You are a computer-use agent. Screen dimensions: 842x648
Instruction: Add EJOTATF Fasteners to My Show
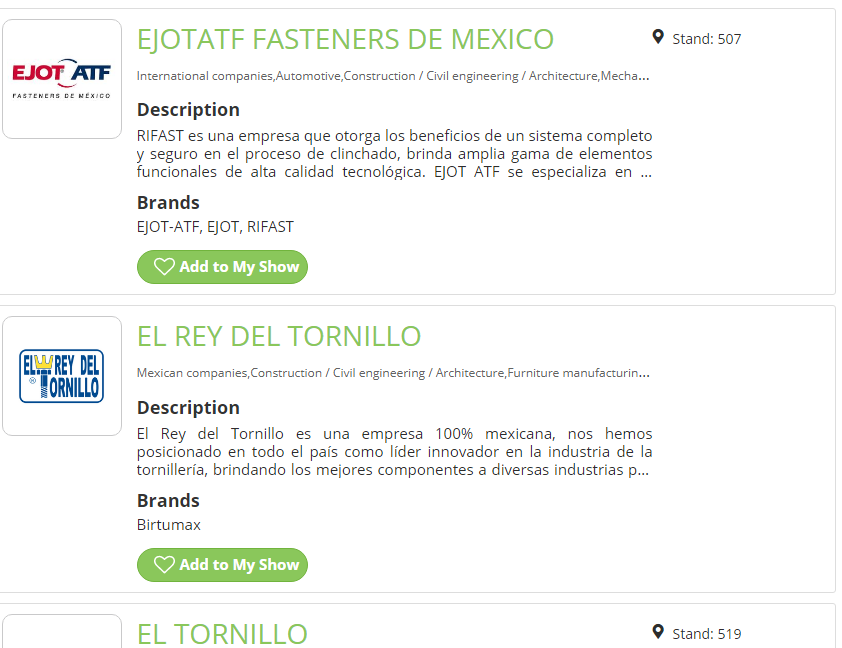[222, 267]
